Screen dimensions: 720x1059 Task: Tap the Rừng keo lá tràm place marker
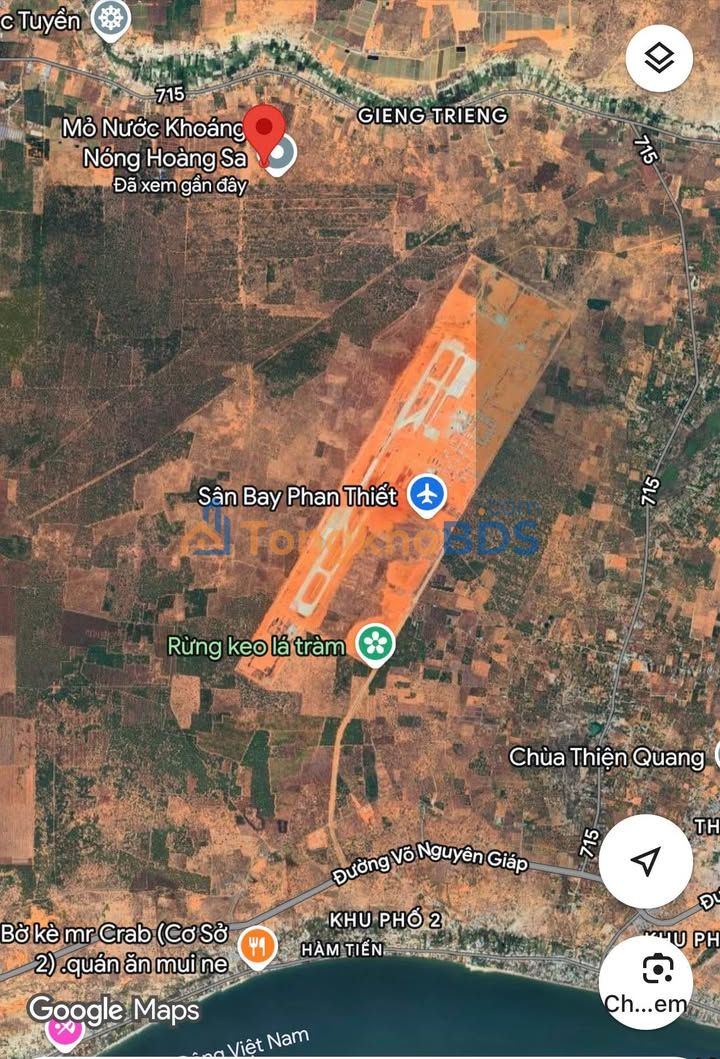pos(376,644)
